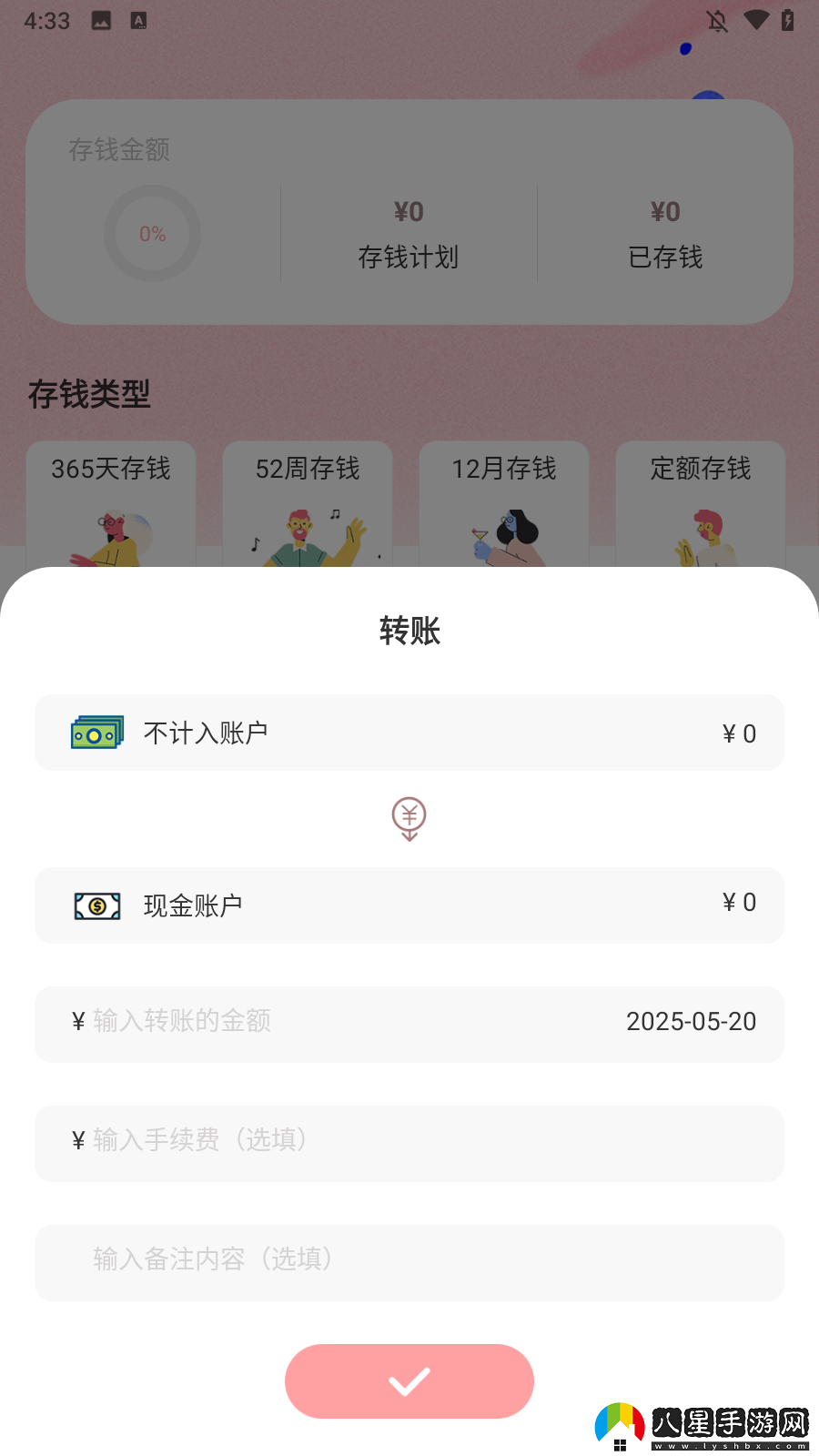Select the 现金账户 destination account row
The width and height of the screenshot is (819, 1456).
coord(409,905)
